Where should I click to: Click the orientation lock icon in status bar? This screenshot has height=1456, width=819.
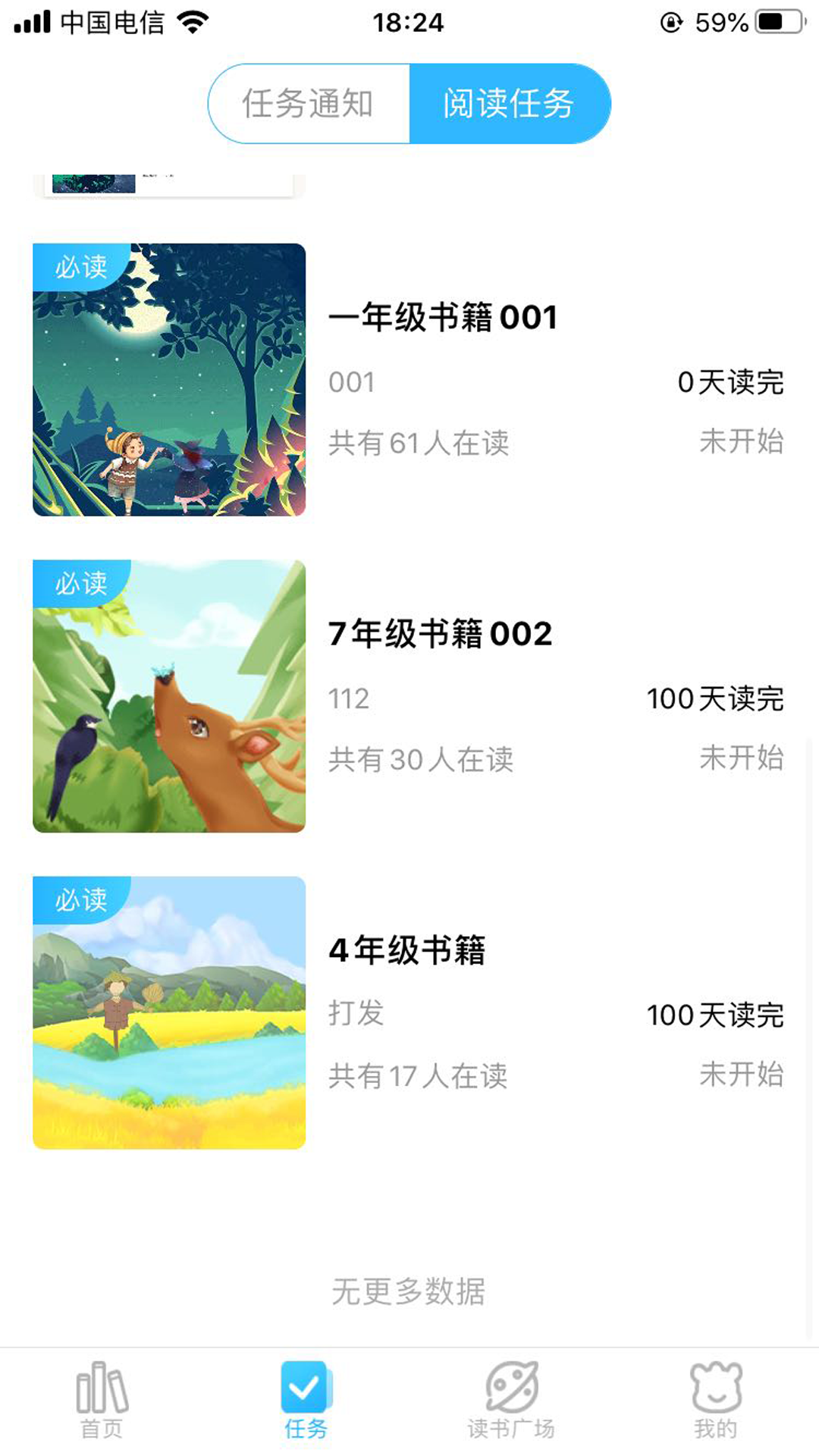[671, 21]
